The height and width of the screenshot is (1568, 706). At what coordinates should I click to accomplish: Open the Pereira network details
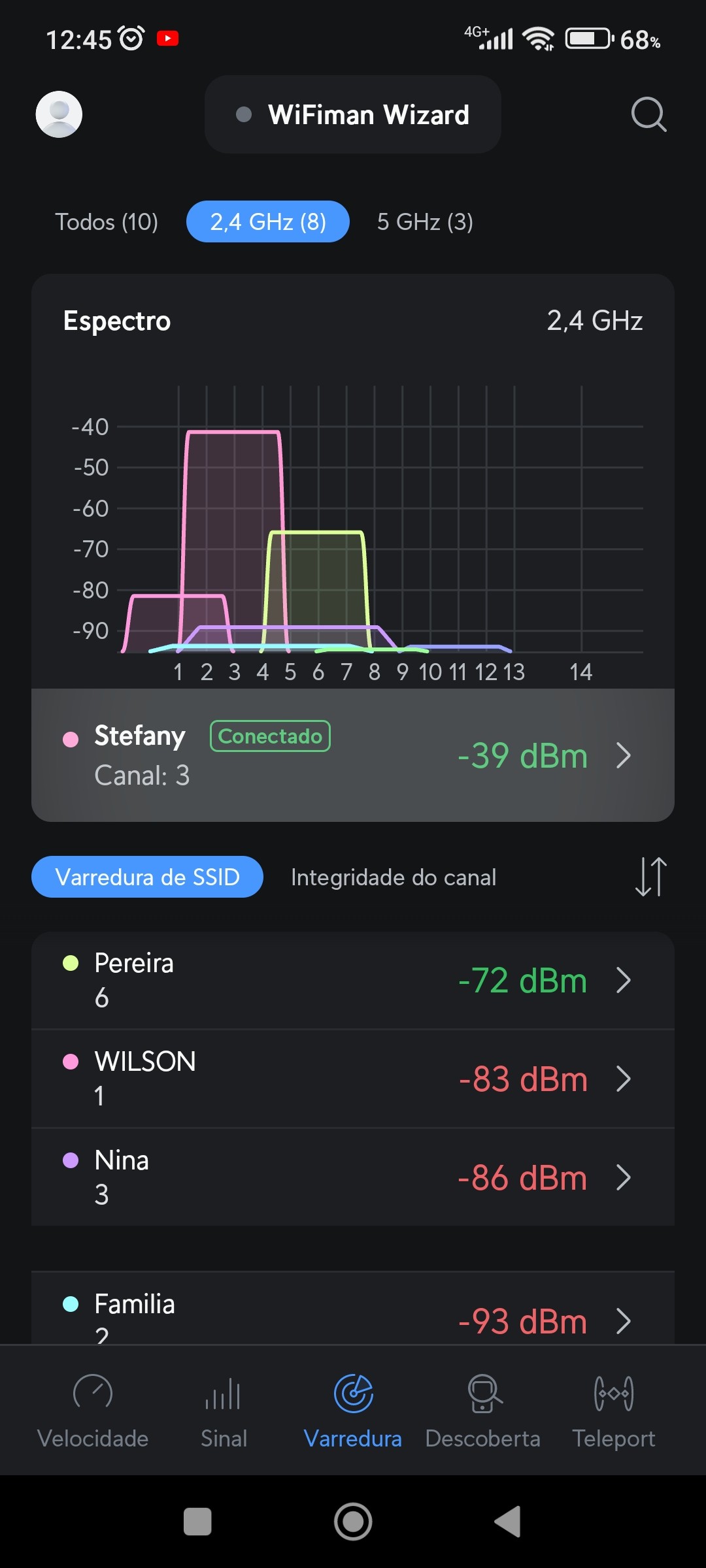(x=353, y=980)
